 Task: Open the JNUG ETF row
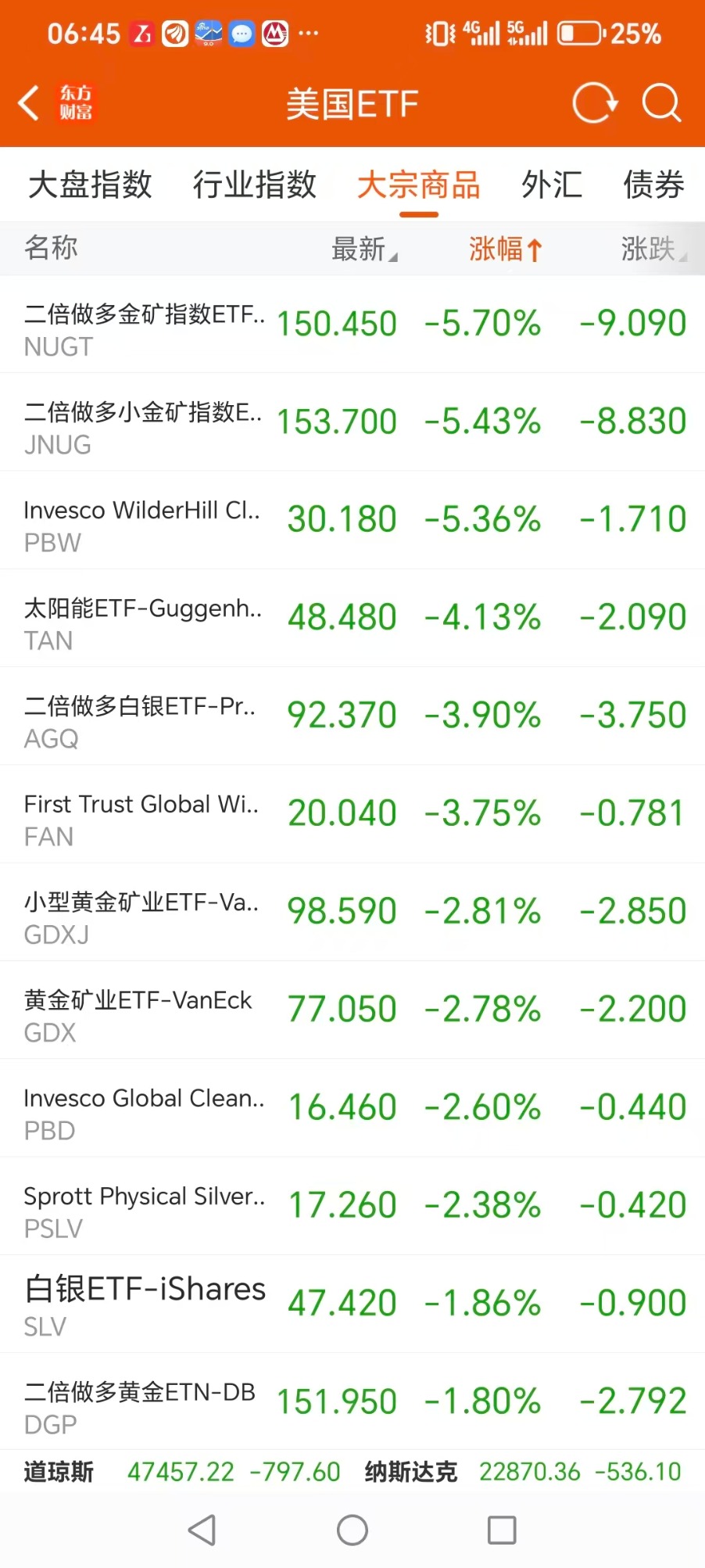[352, 422]
